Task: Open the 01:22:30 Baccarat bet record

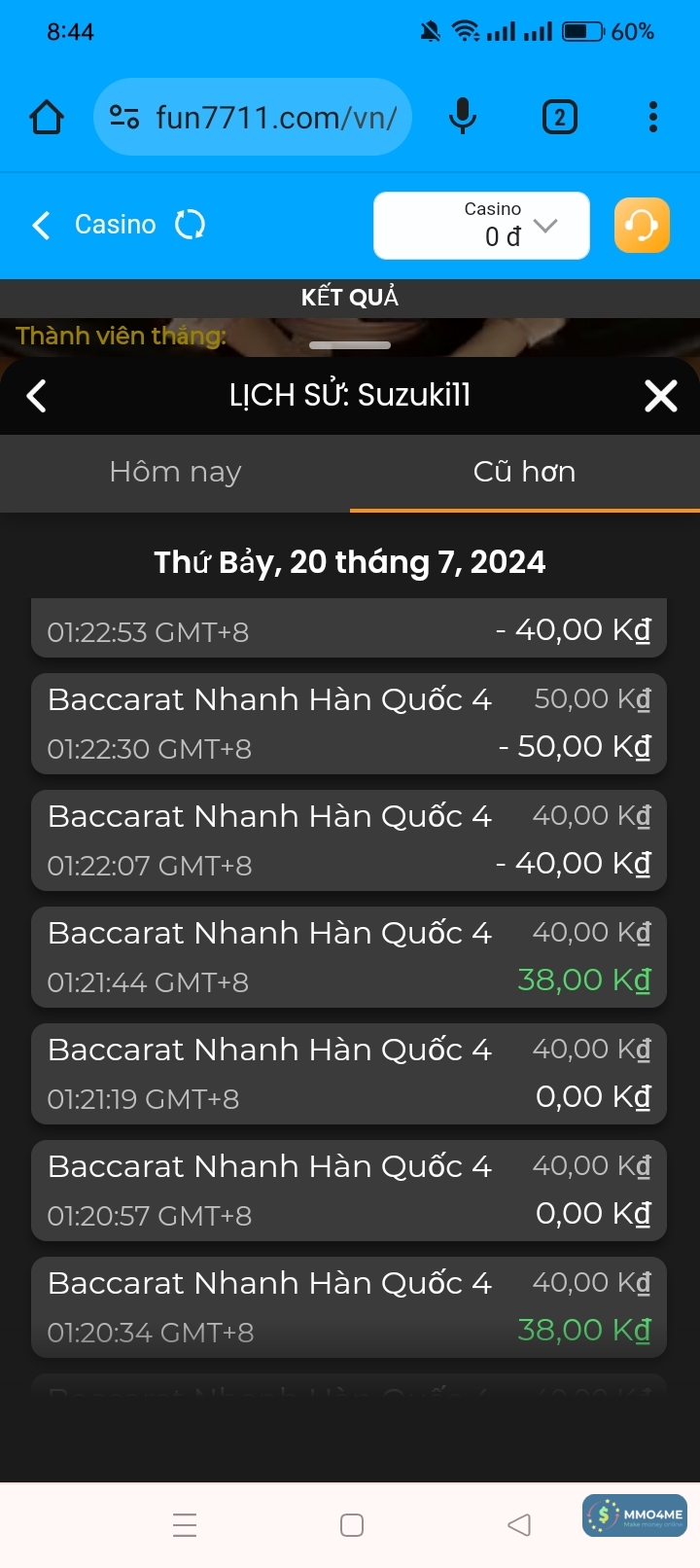Action: click(349, 724)
